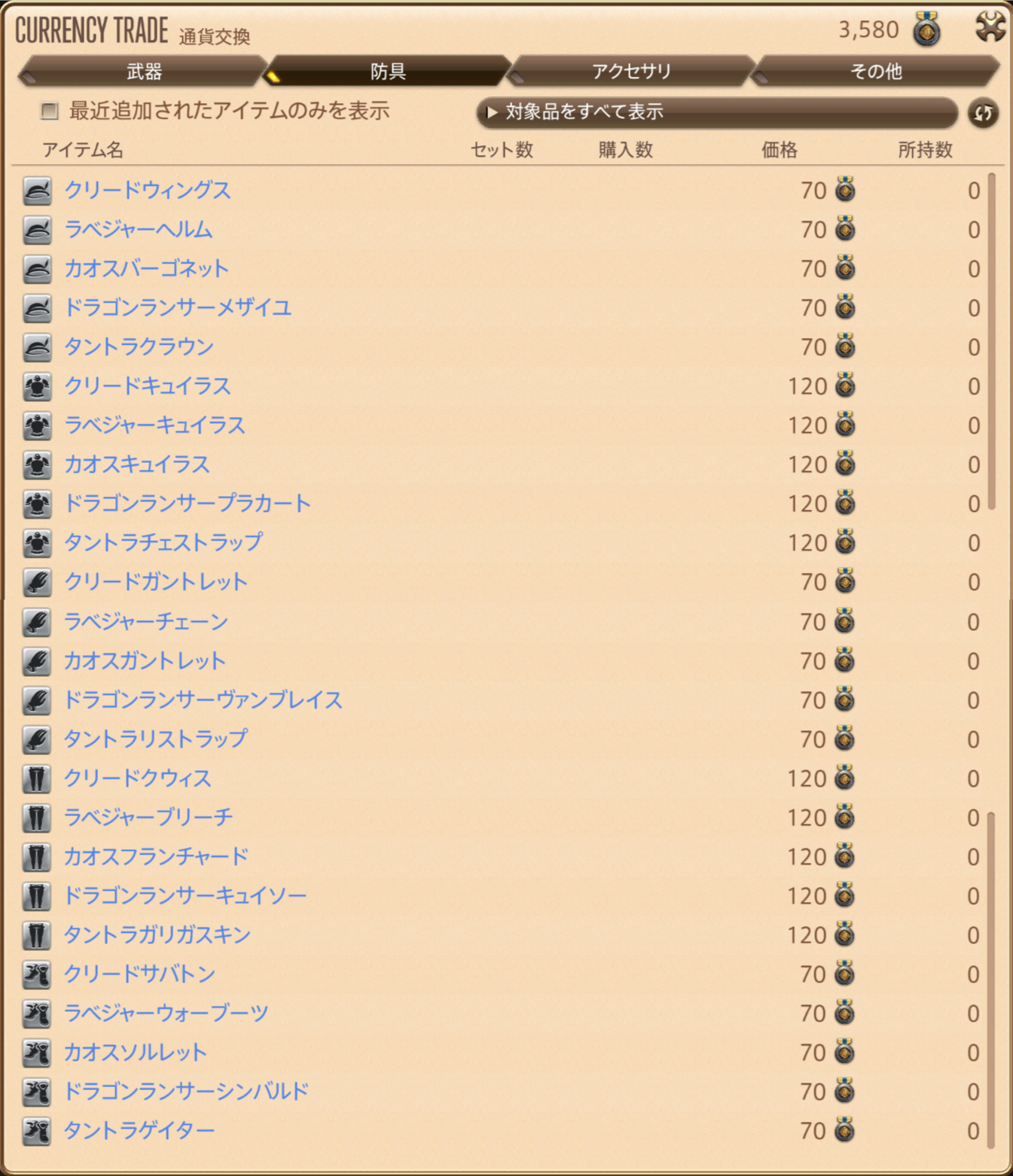Switch to the その他 tab
This screenshot has height=1176, width=1013.
875,72
